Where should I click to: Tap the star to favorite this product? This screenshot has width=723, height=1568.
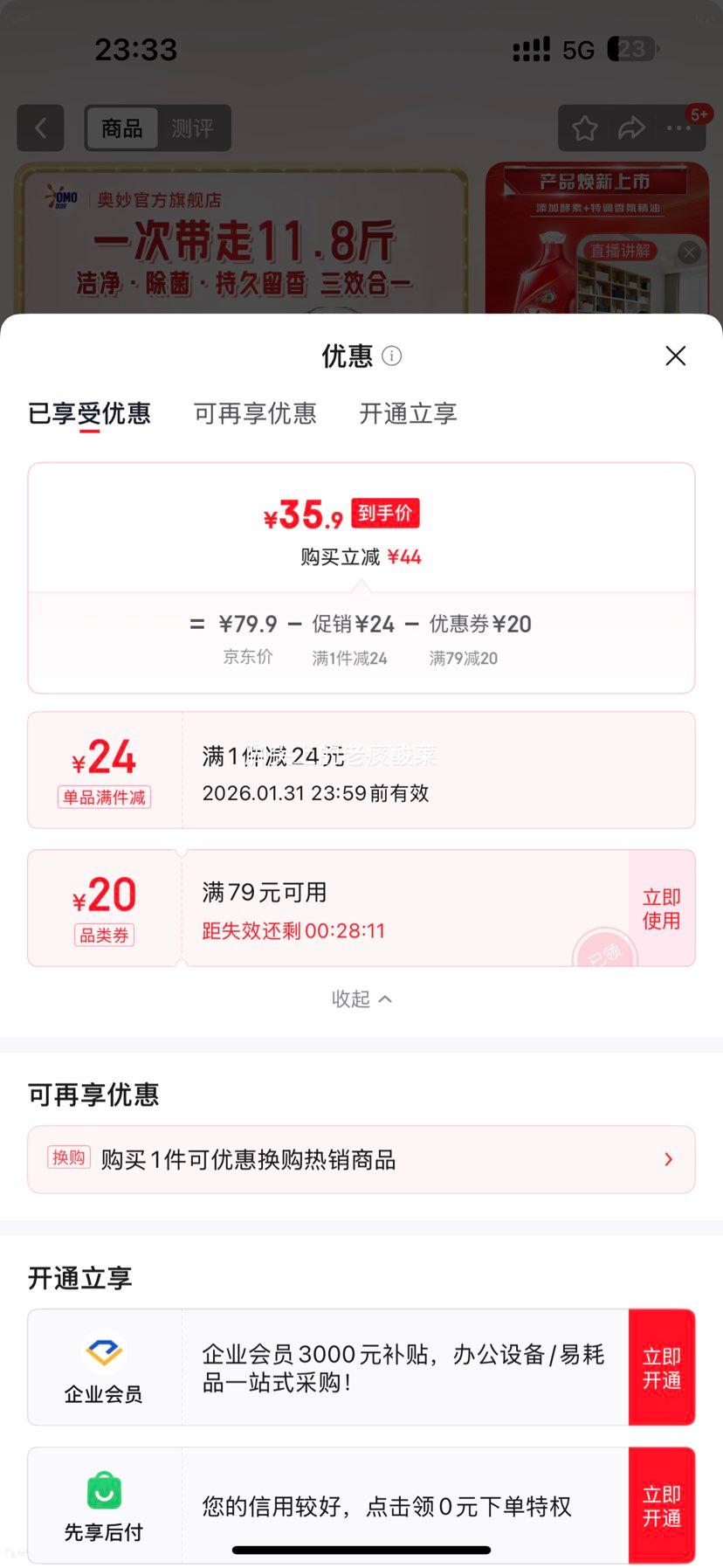click(583, 128)
